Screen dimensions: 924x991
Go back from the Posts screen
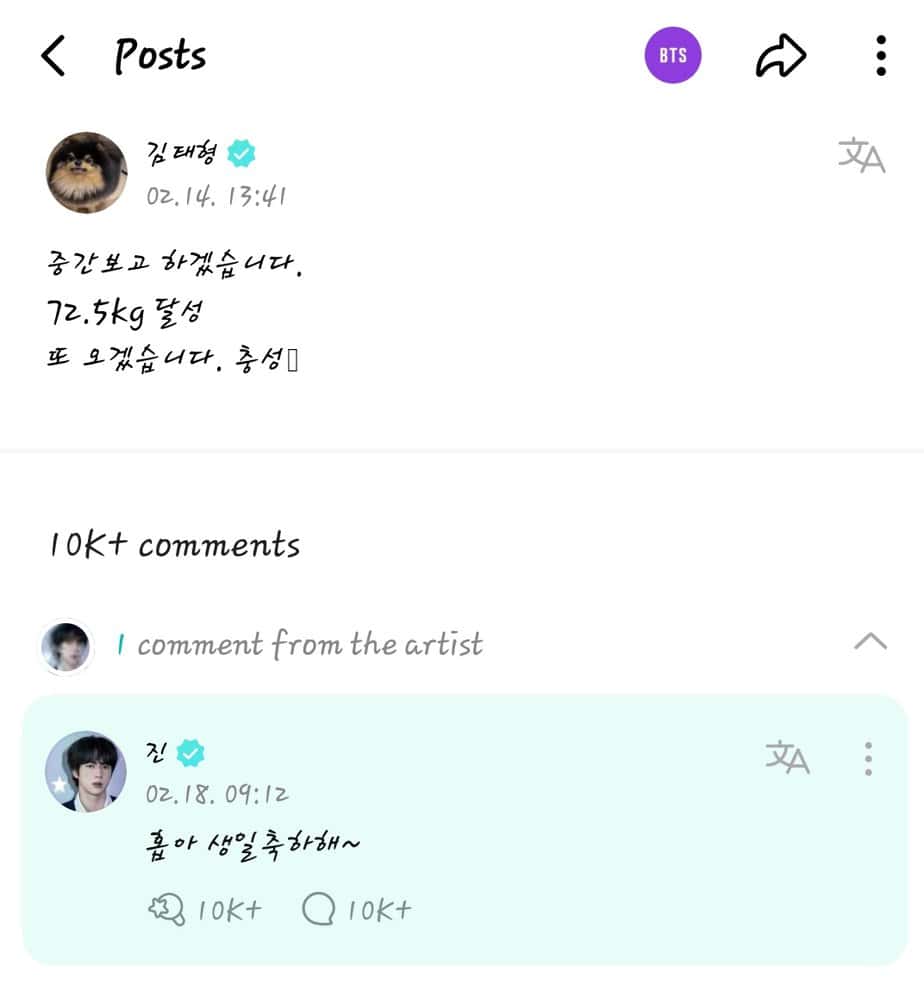coord(54,56)
